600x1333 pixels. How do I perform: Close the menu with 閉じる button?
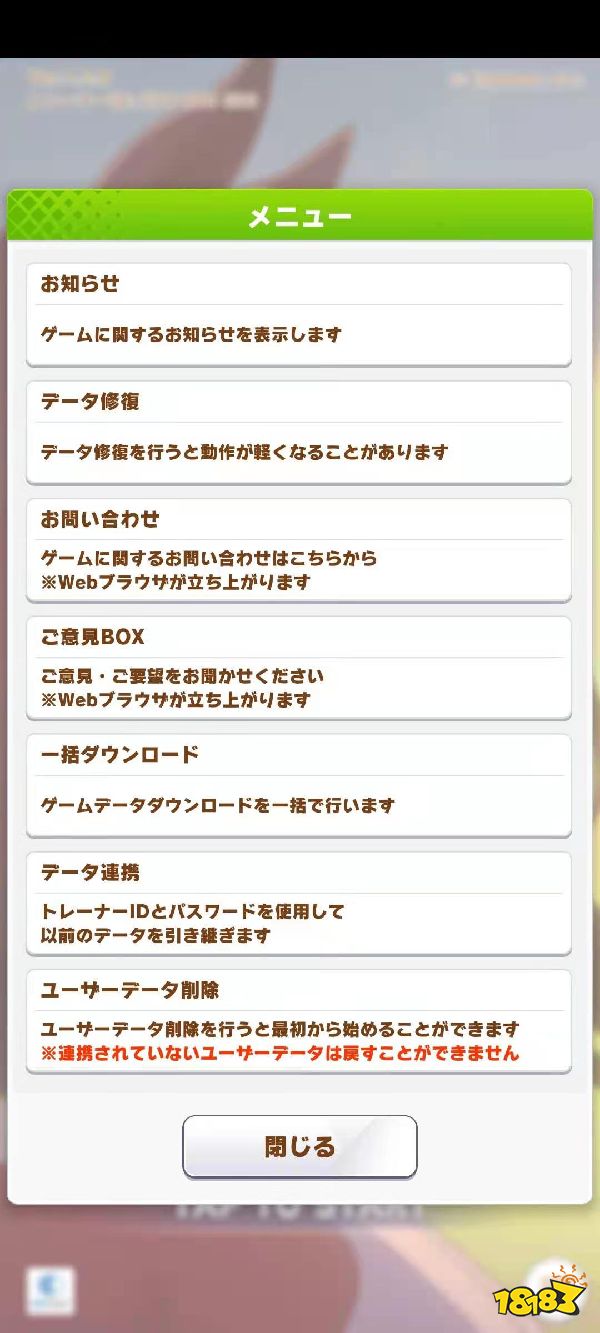[299, 1146]
